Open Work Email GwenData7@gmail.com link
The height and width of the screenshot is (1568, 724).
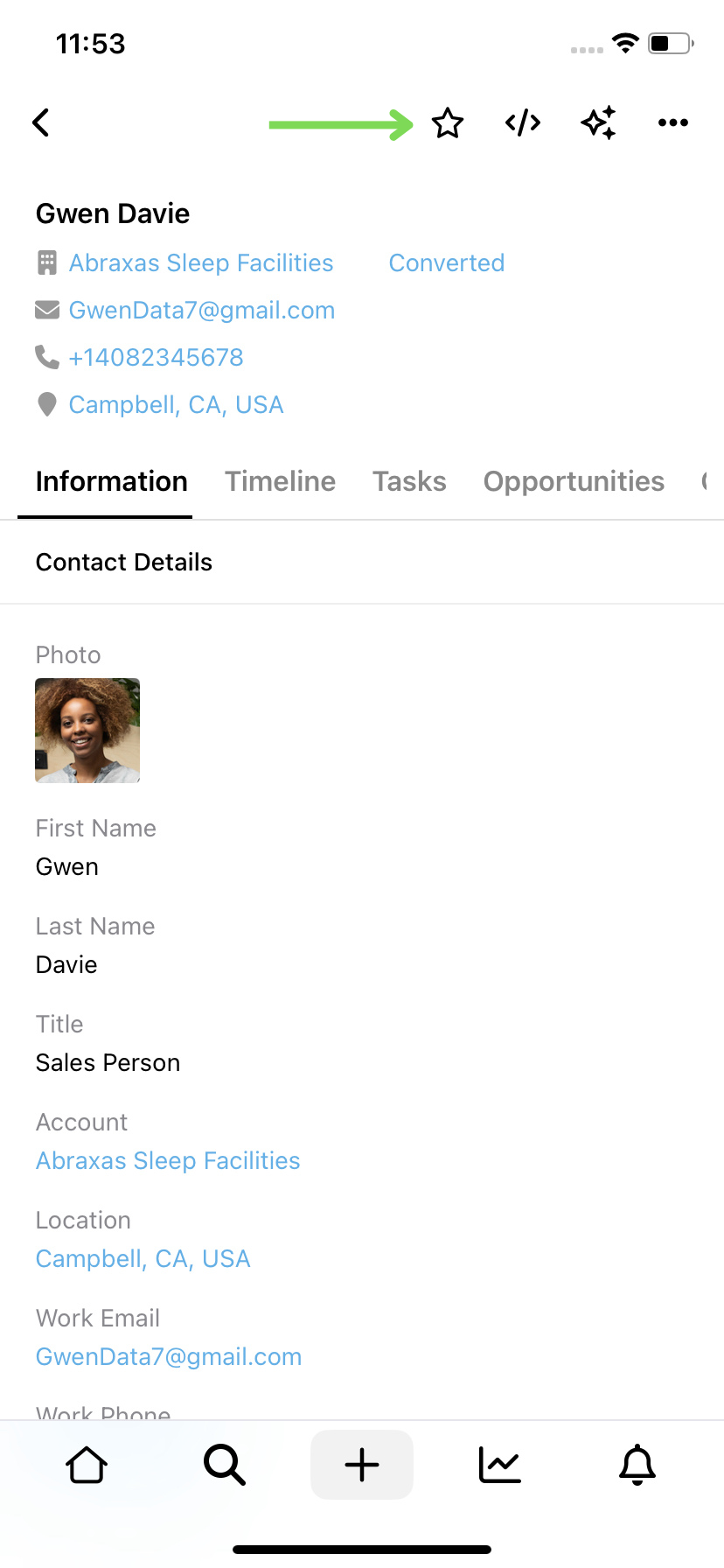point(169,1357)
